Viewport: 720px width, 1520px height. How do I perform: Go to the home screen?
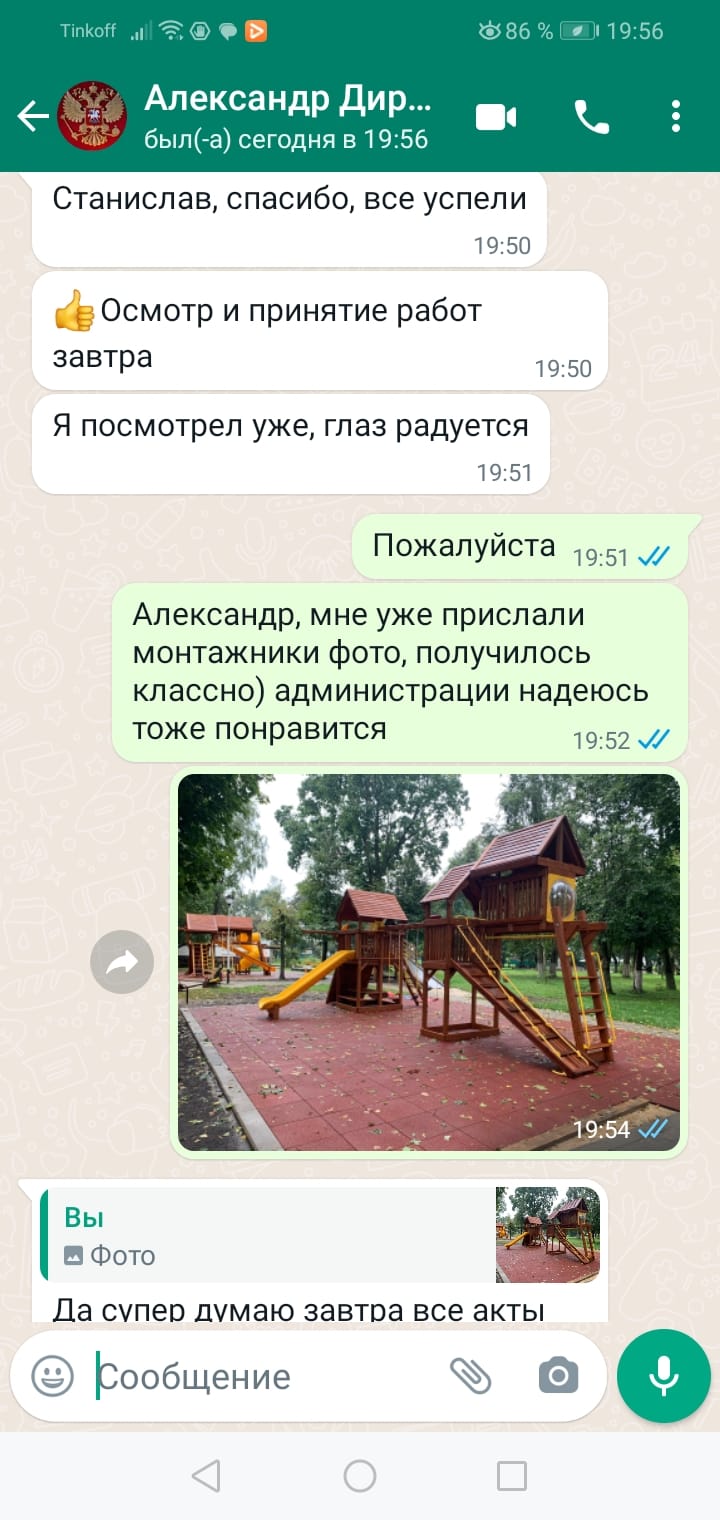tap(360, 1475)
